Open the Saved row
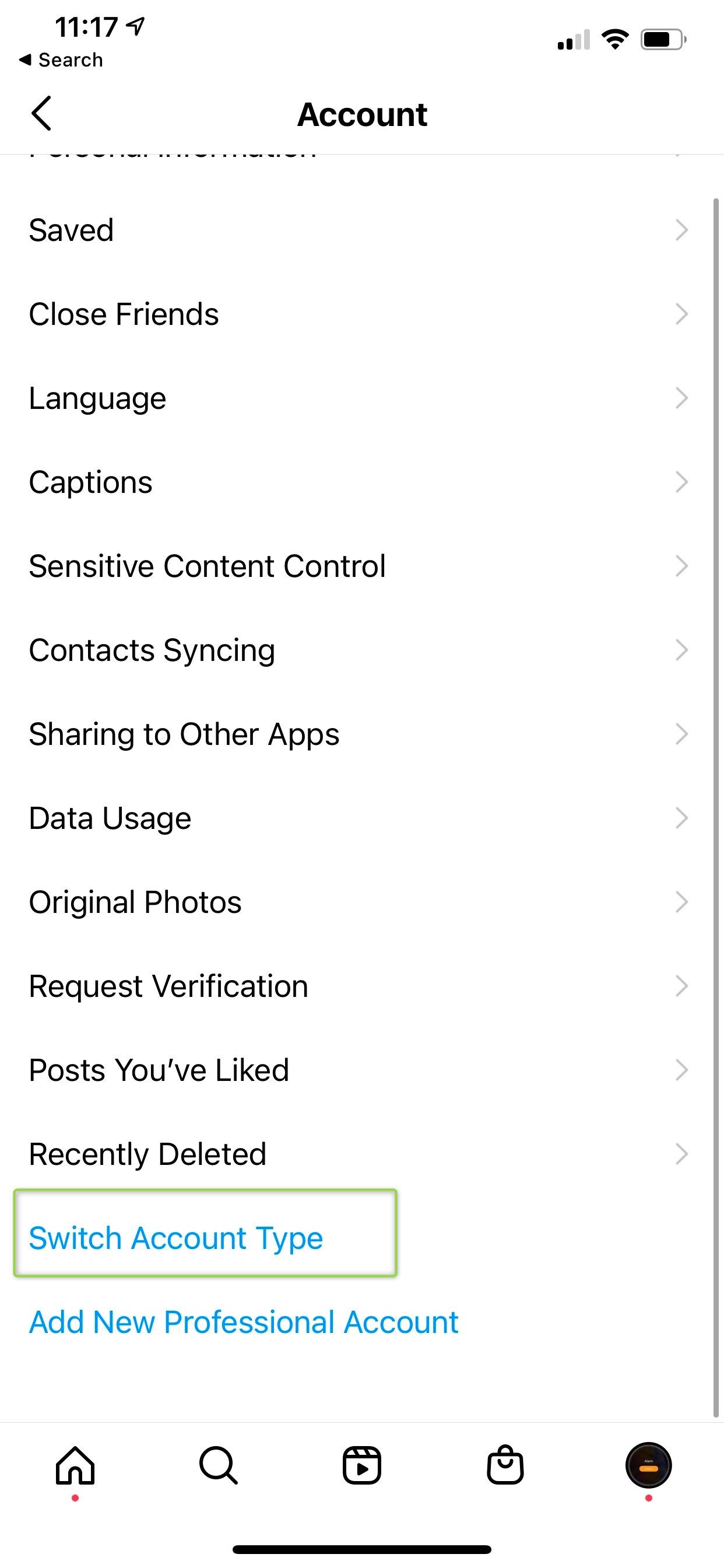This screenshot has width=724, height=1568. pyautogui.click(x=362, y=230)
